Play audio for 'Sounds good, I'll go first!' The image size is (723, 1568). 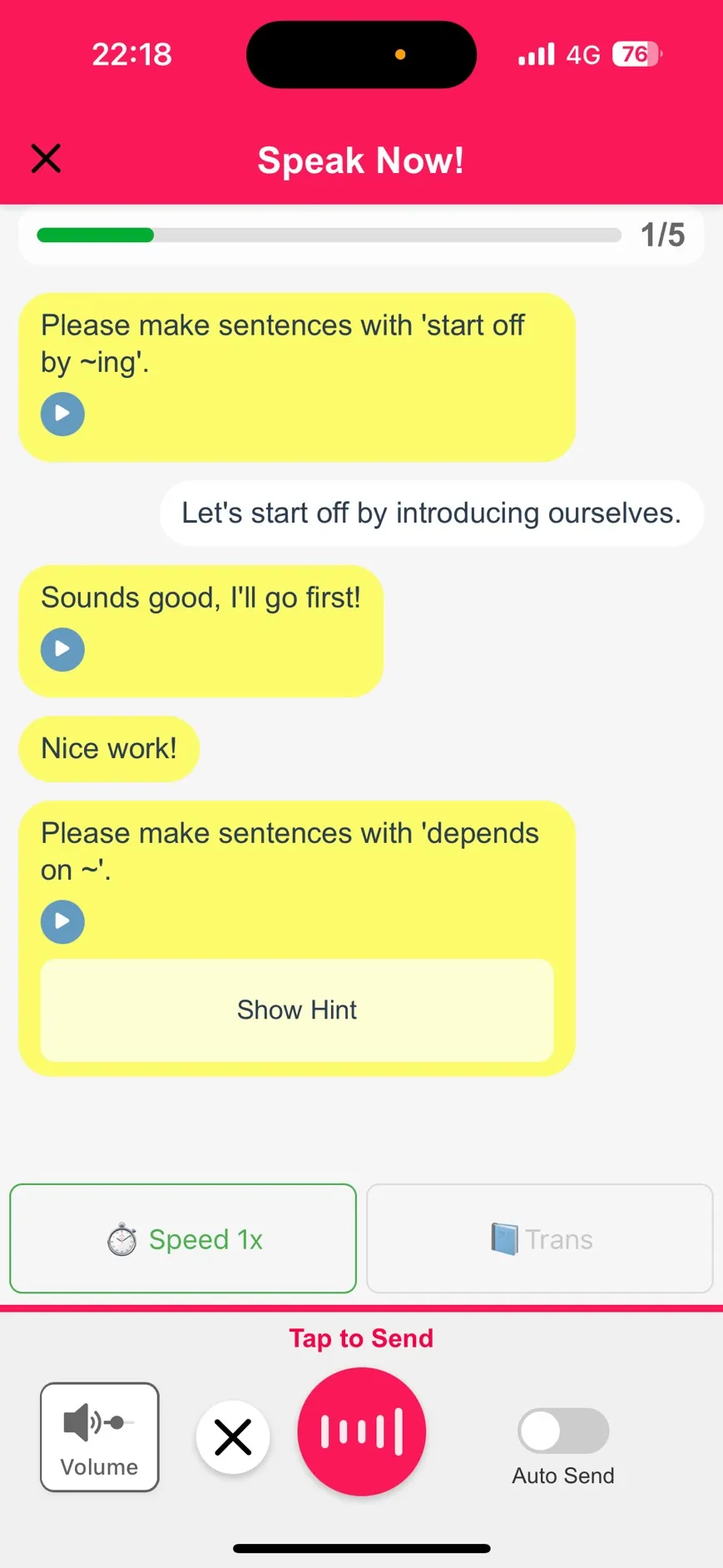tap(62, 649)
